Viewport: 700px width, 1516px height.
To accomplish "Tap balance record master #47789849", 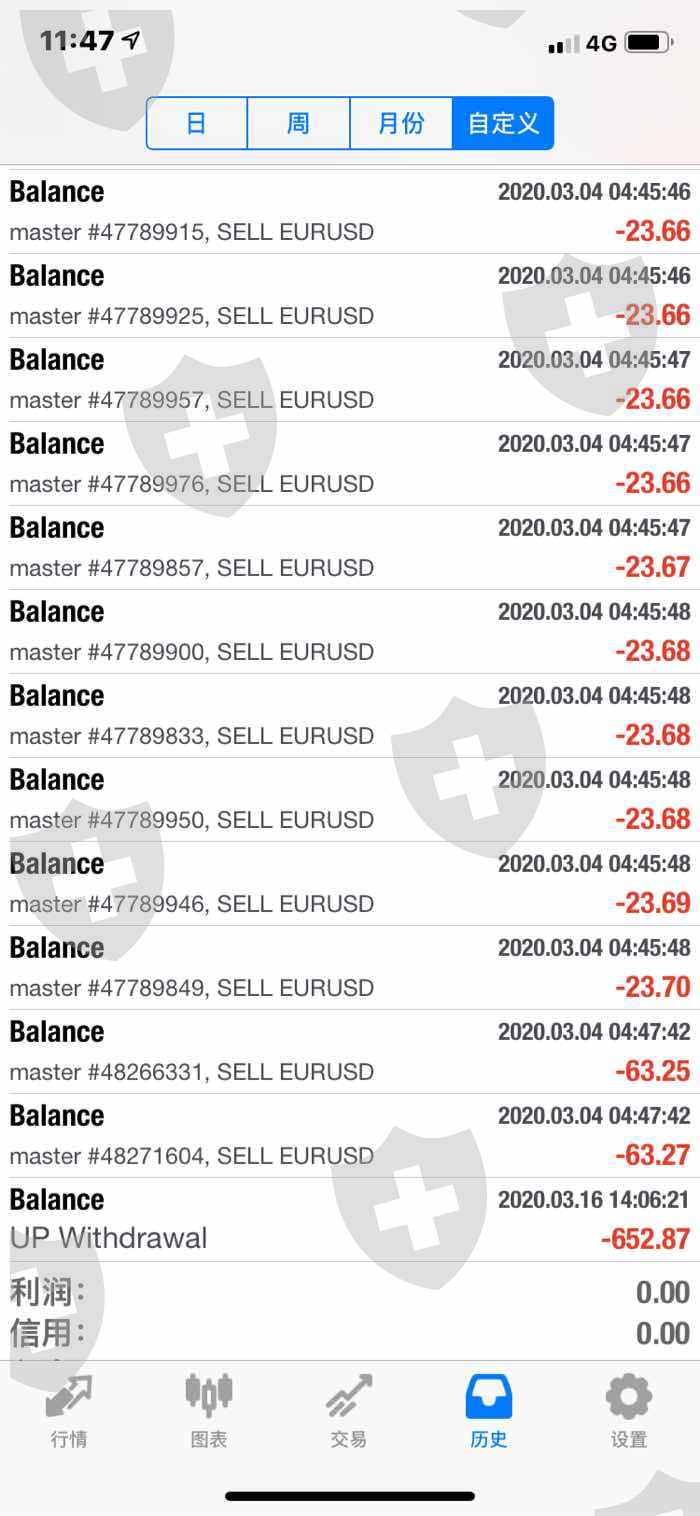I will pyautogui.click(x=350, y=968).
